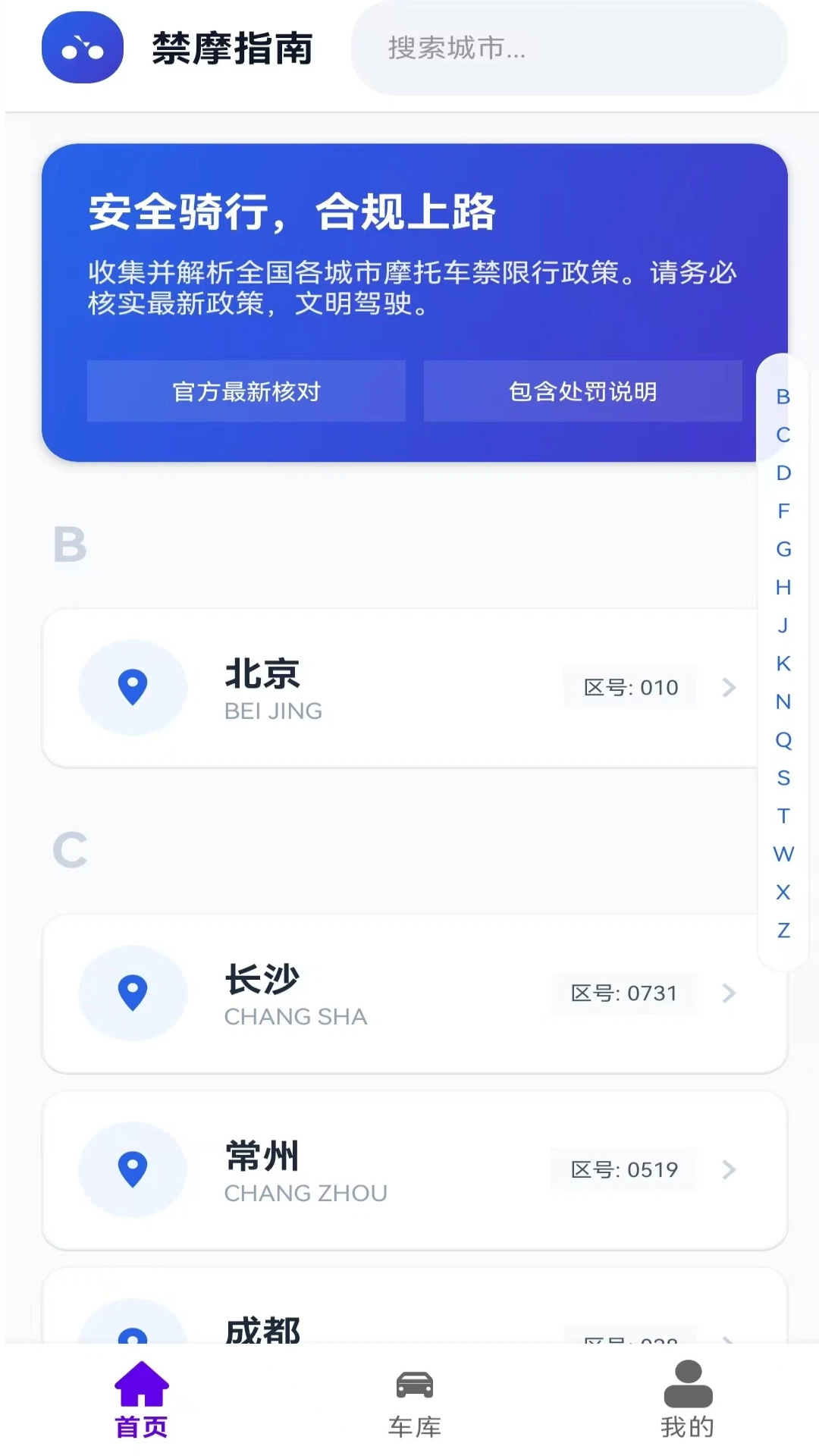The height and width of the screenshot is (1456, 819).
Task: Expand details for Beijing via its chevron
Action: click(x=730, y=687)
